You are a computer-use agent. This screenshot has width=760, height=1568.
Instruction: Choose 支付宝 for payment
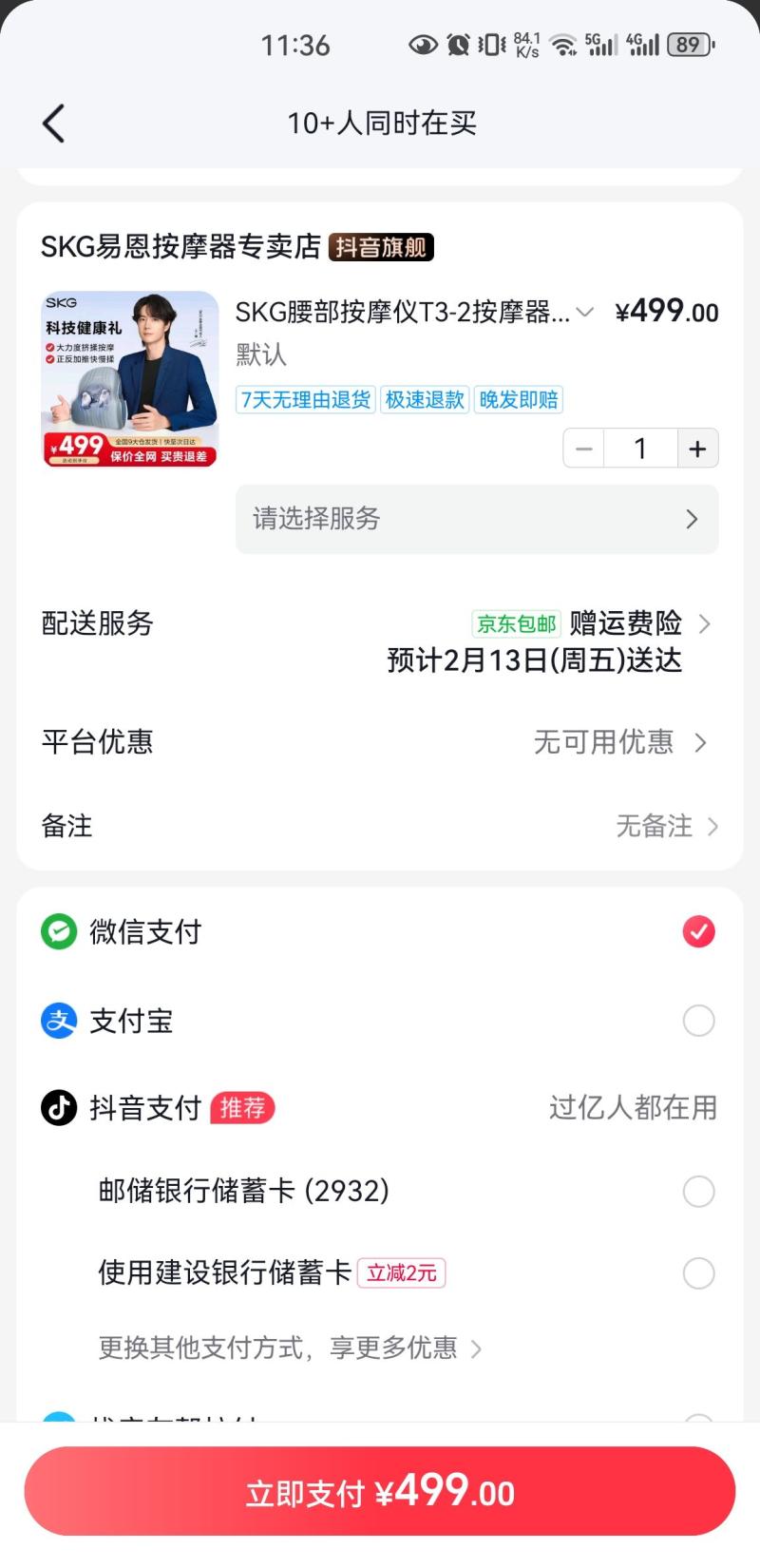pos(698,1022)
